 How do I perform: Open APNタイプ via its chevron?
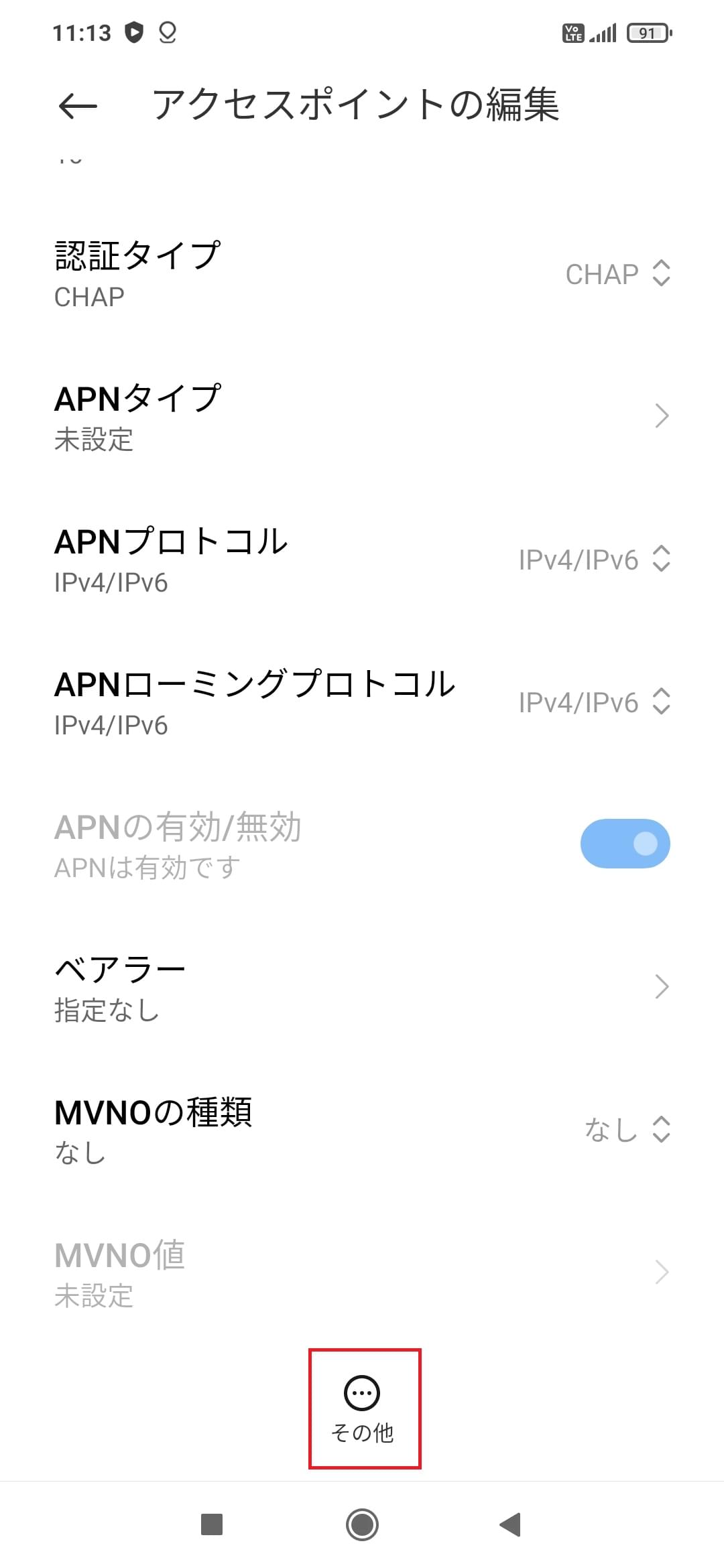pos(662,417)
